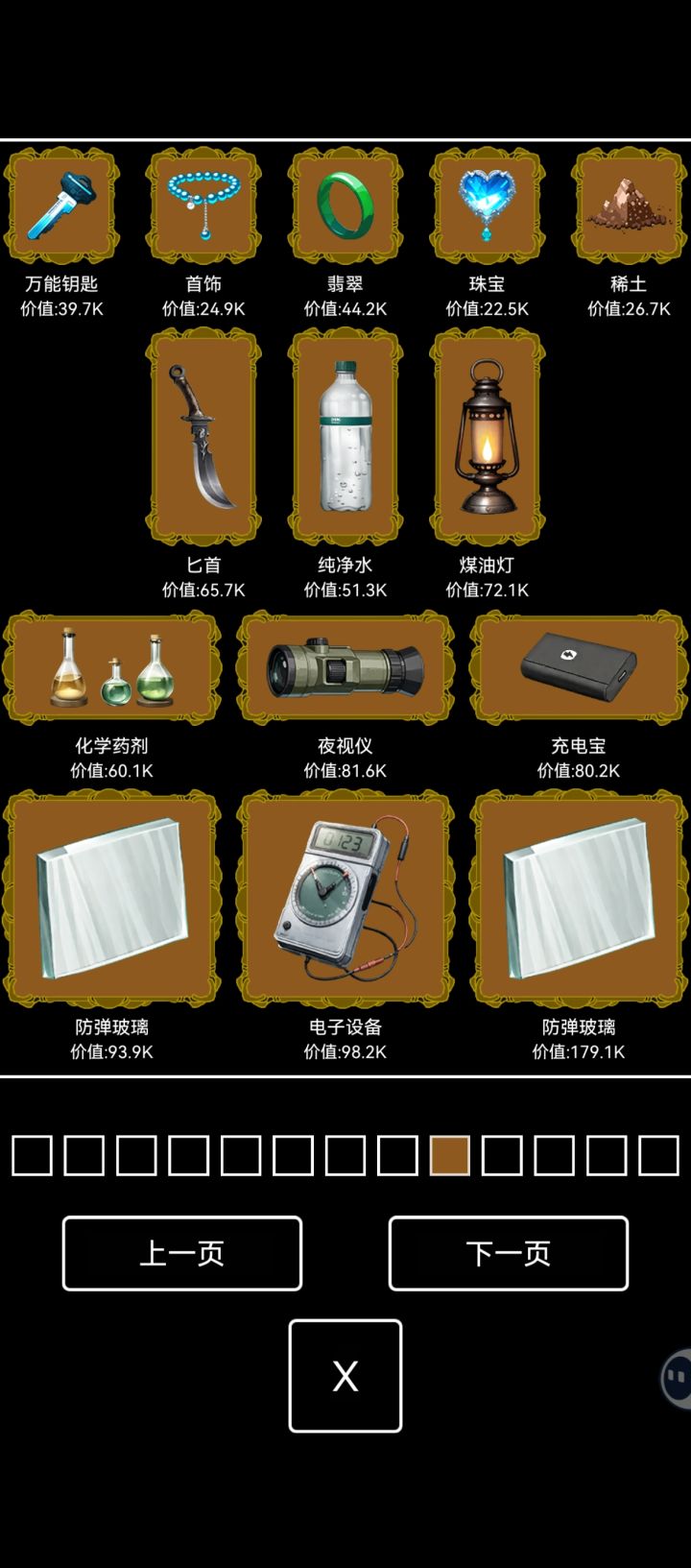Click the 上一页 previous page button
Viewport: 691px width, 1568px height.
pos(182,1253)
